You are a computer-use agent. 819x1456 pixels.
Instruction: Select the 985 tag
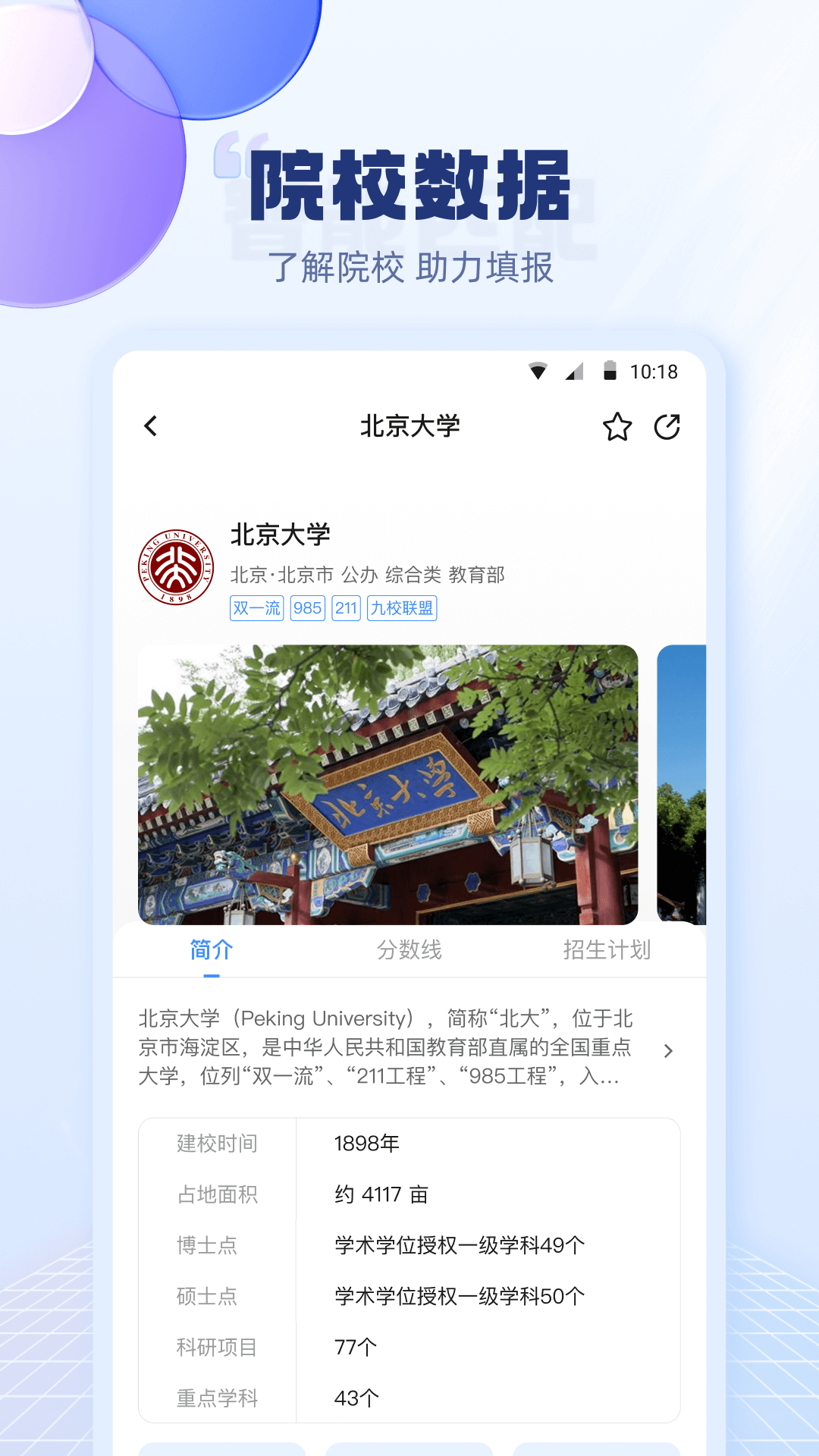[306, 608]
